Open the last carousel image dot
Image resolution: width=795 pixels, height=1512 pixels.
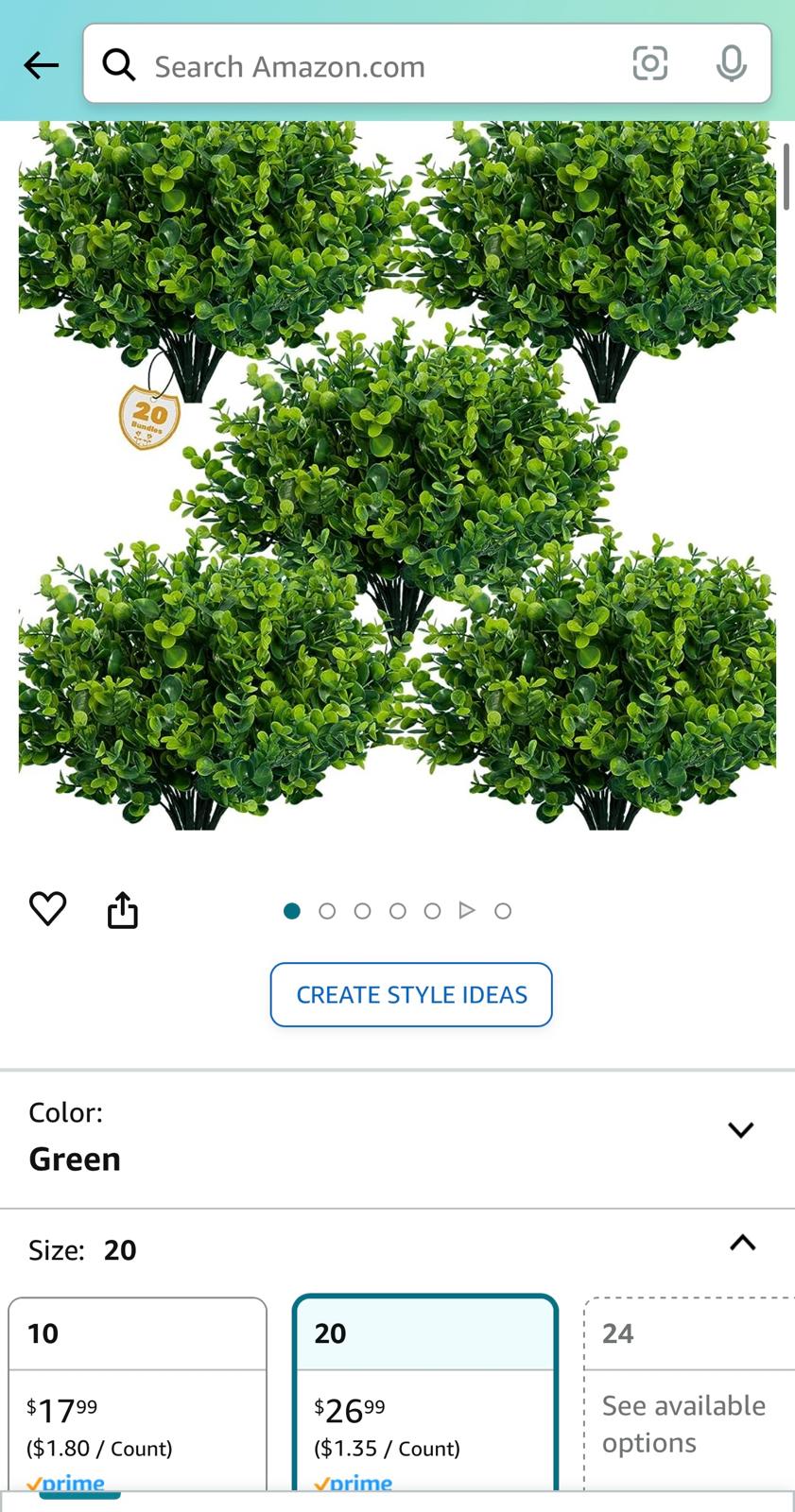(503, 911)
